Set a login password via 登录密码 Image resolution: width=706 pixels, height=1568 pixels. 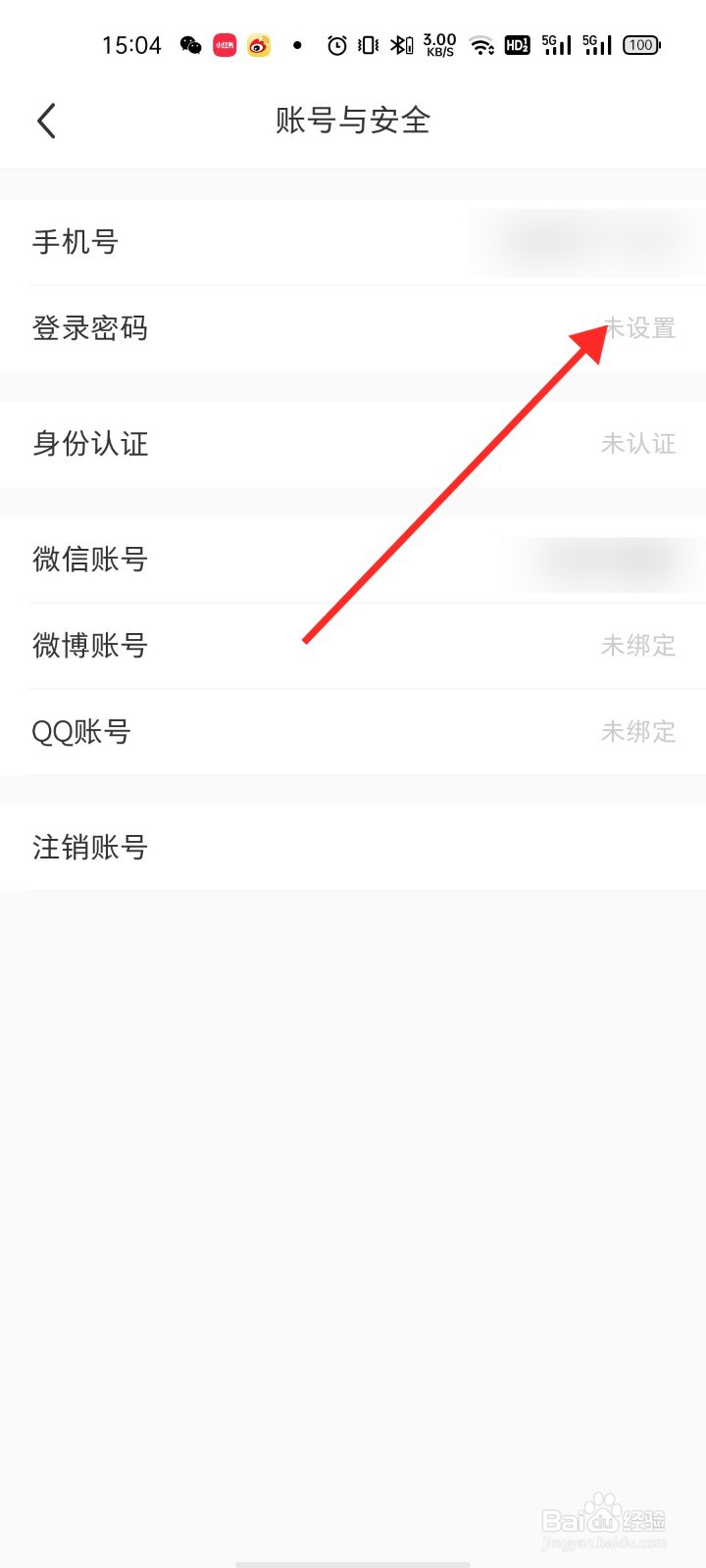[353, 329]
